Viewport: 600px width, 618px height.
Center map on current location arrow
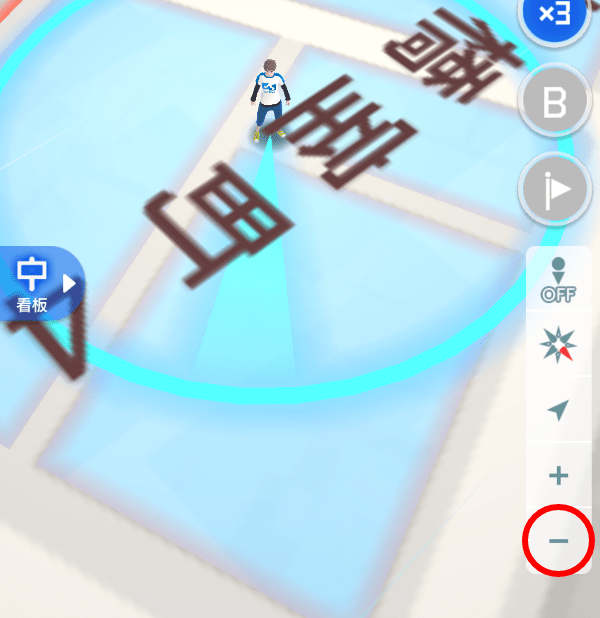coord(558,411)
